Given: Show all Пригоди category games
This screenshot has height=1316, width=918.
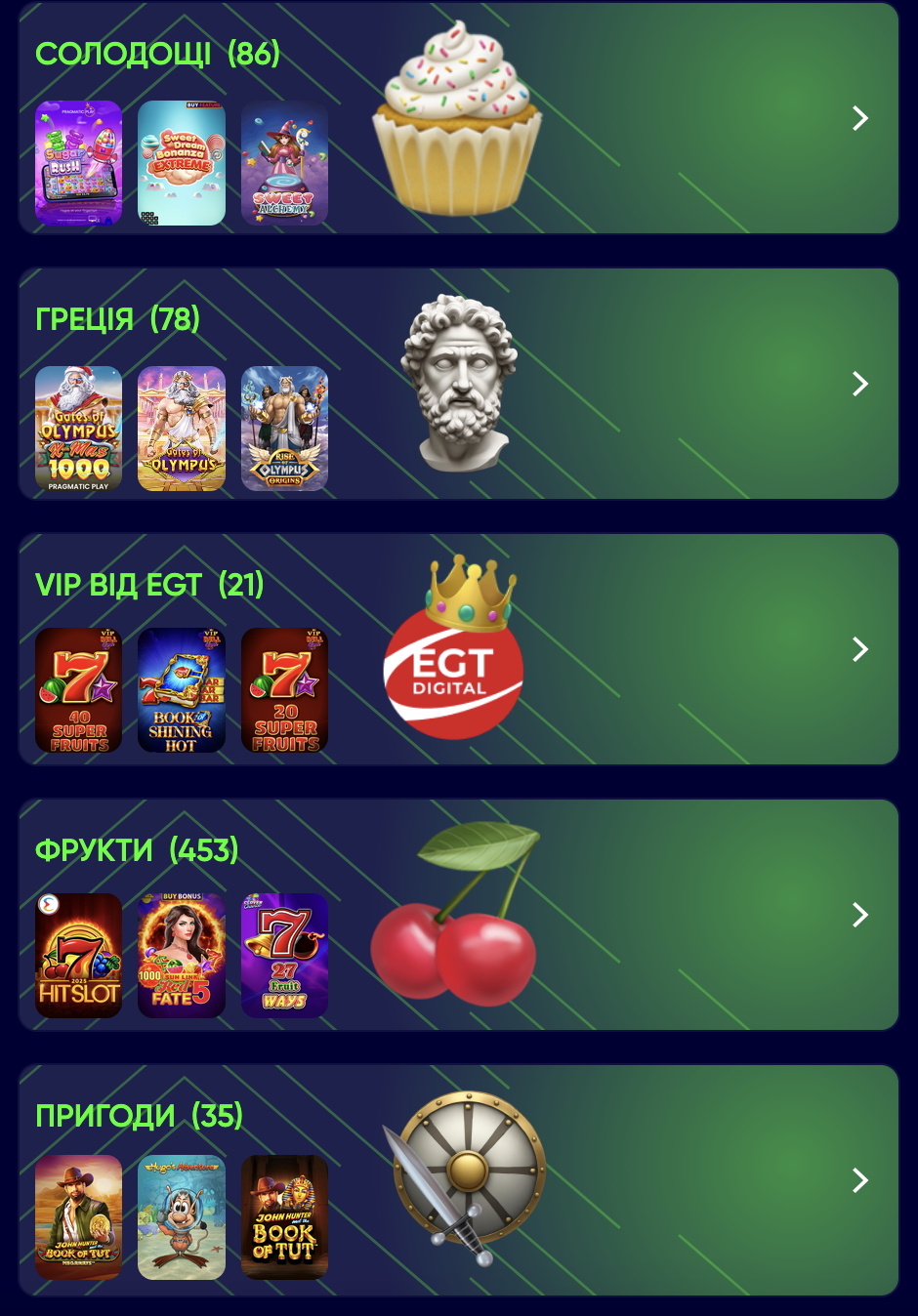Looking at the screenshot, I should (859, 1180).
